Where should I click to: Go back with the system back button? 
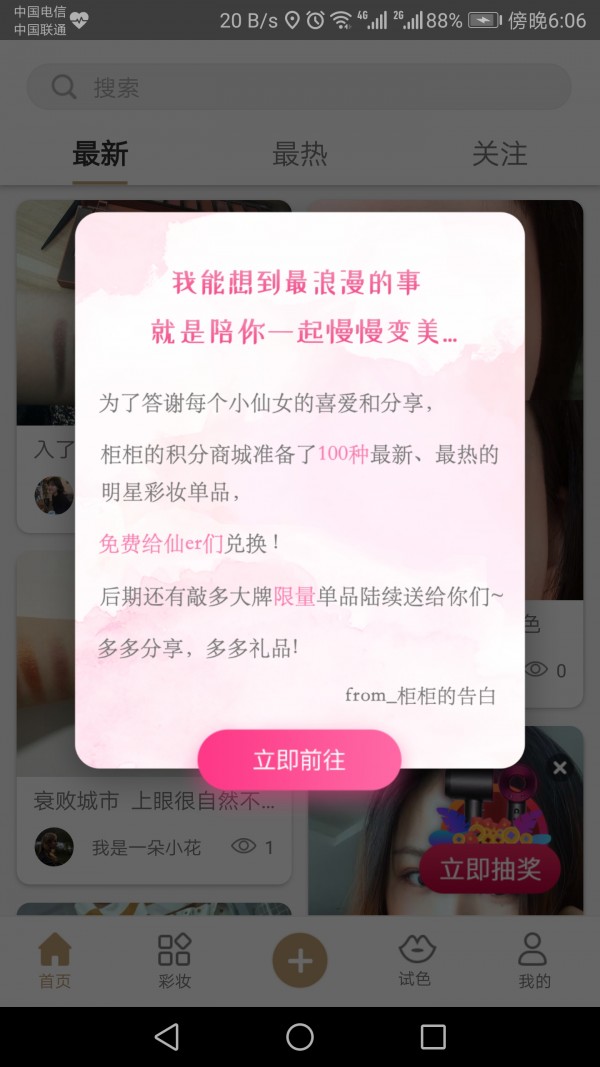[x=167, y=1037]
